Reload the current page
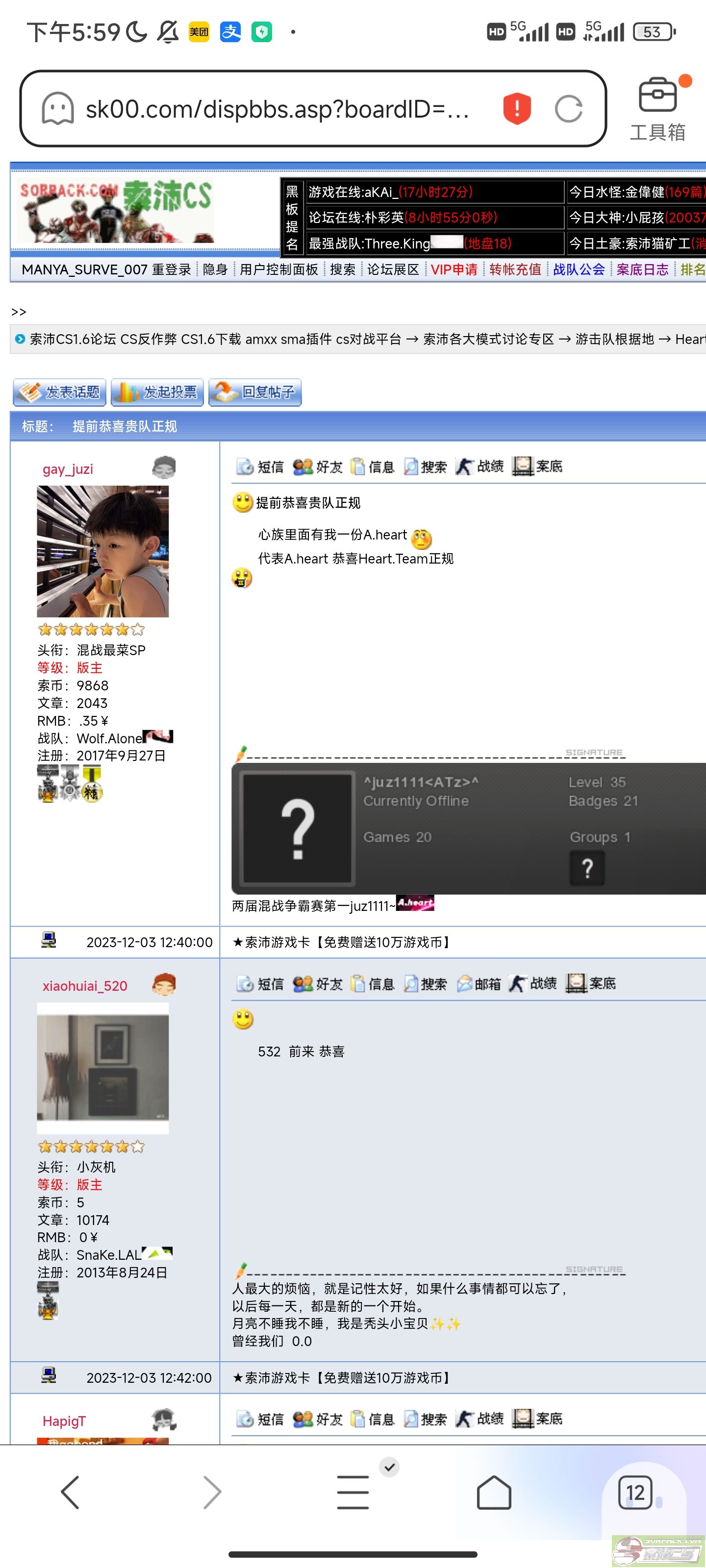This screenshot has width=706, height=1568. pos(568,109)
